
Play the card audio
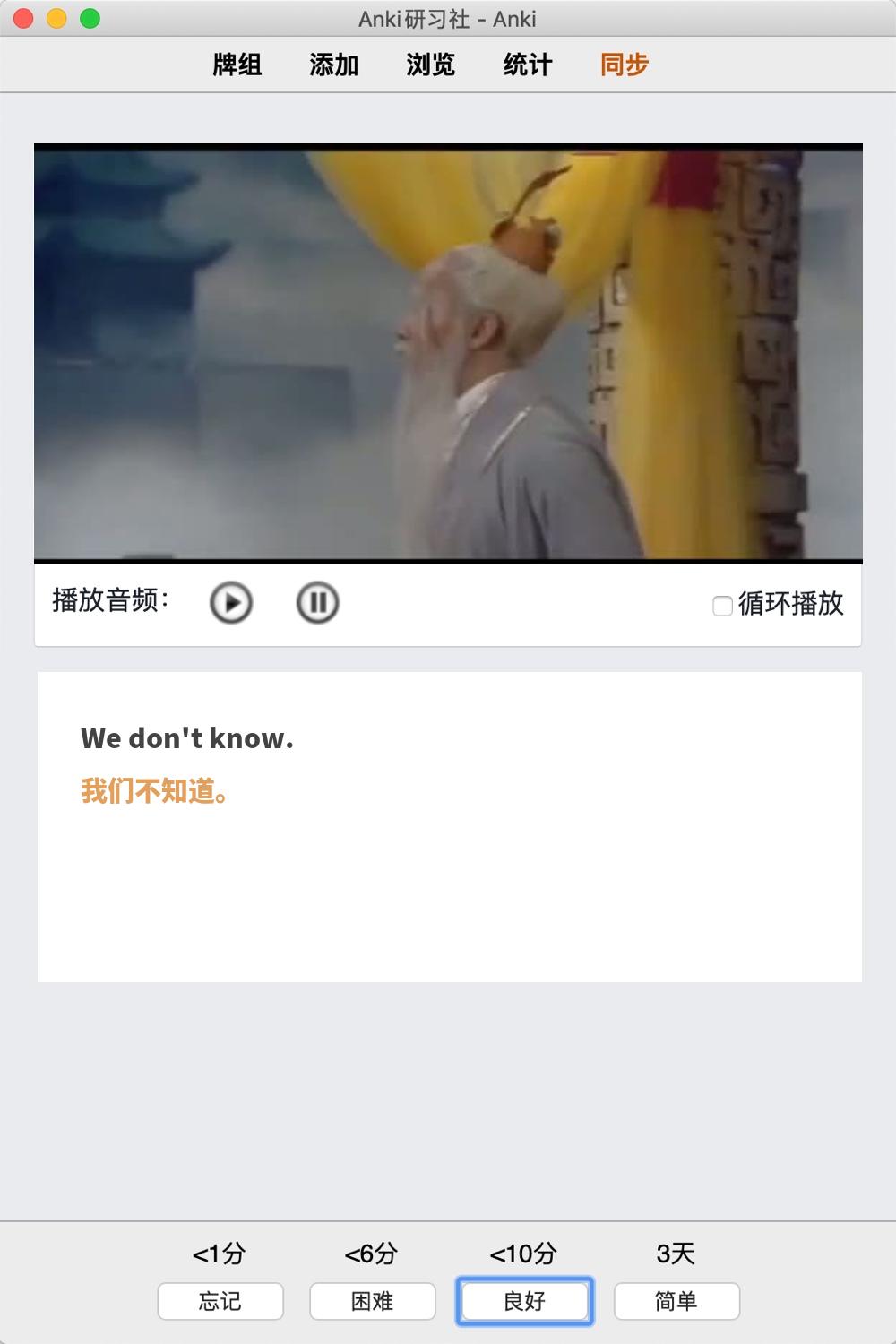click(231, 603)
